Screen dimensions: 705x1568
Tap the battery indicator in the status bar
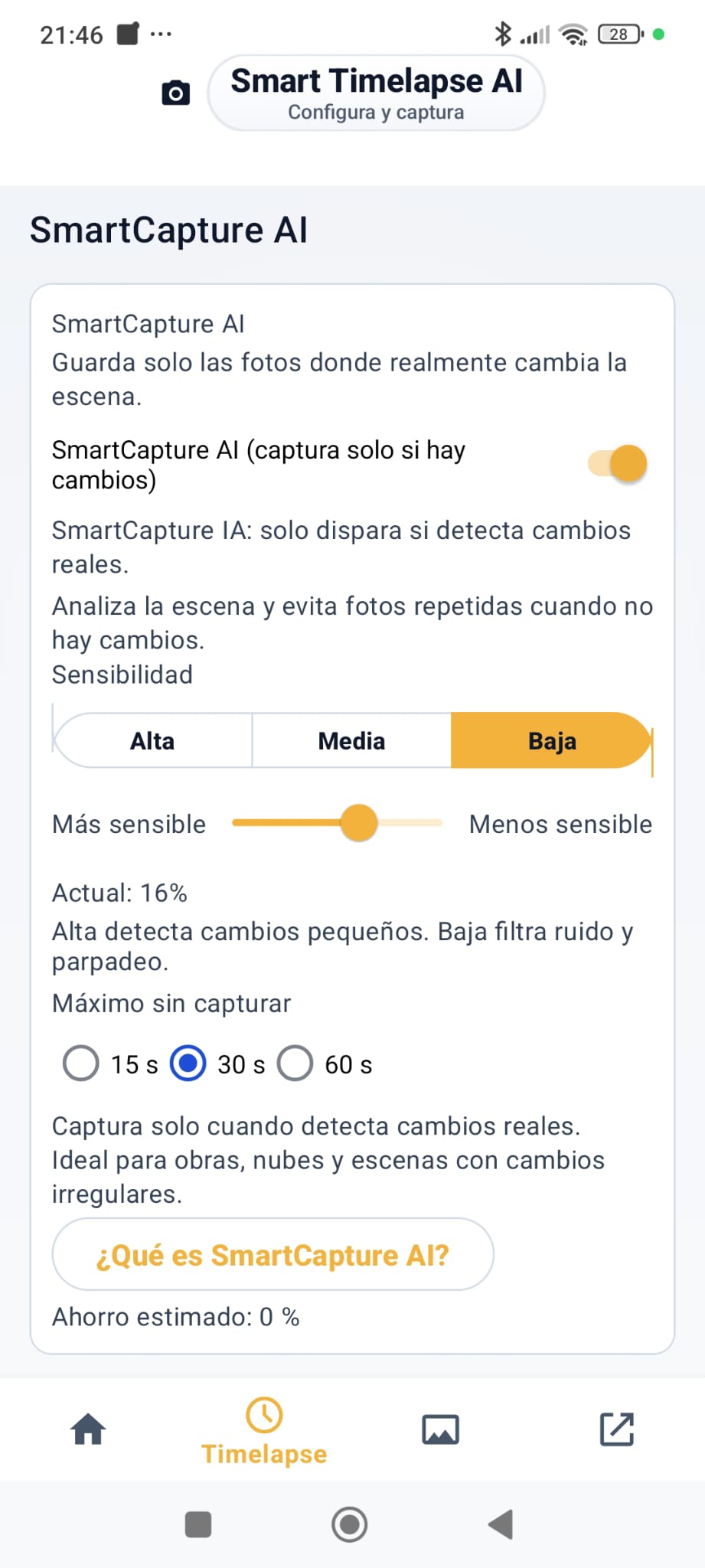[x=617, y=34]
